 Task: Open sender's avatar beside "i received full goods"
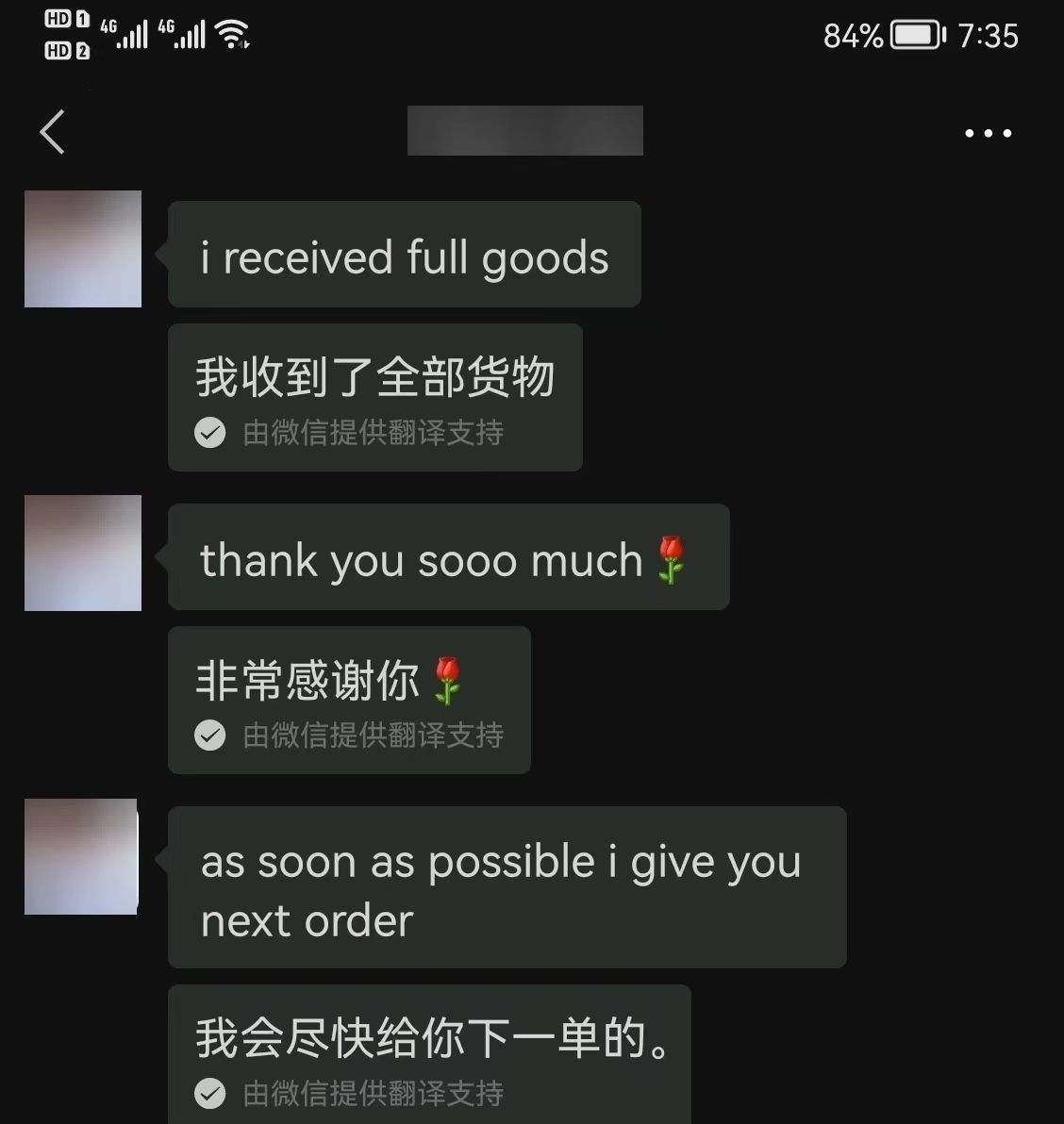pyautogui.click(x=83, y=249)
